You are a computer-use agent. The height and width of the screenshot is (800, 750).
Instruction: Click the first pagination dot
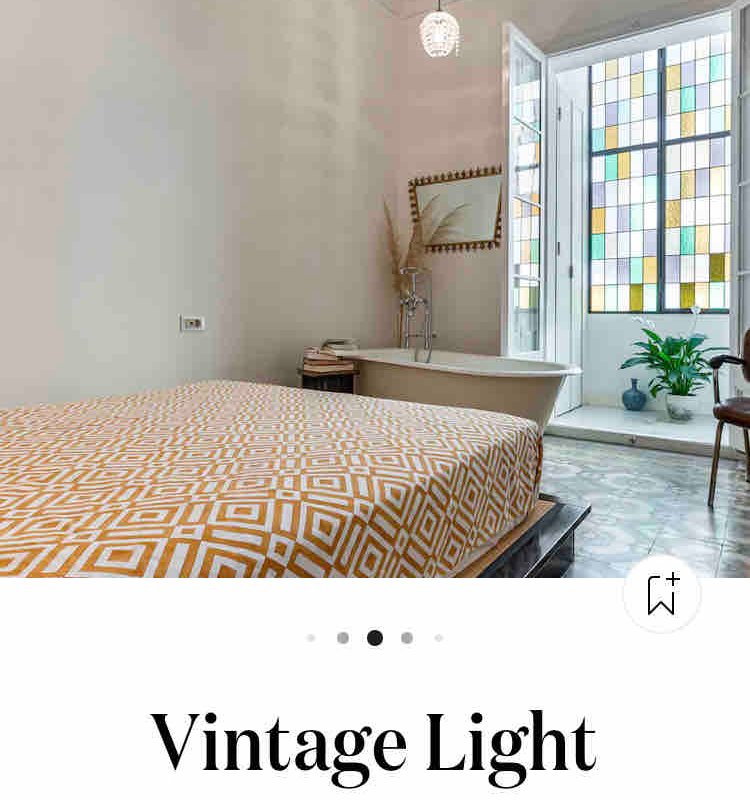[x=312, y=637]
